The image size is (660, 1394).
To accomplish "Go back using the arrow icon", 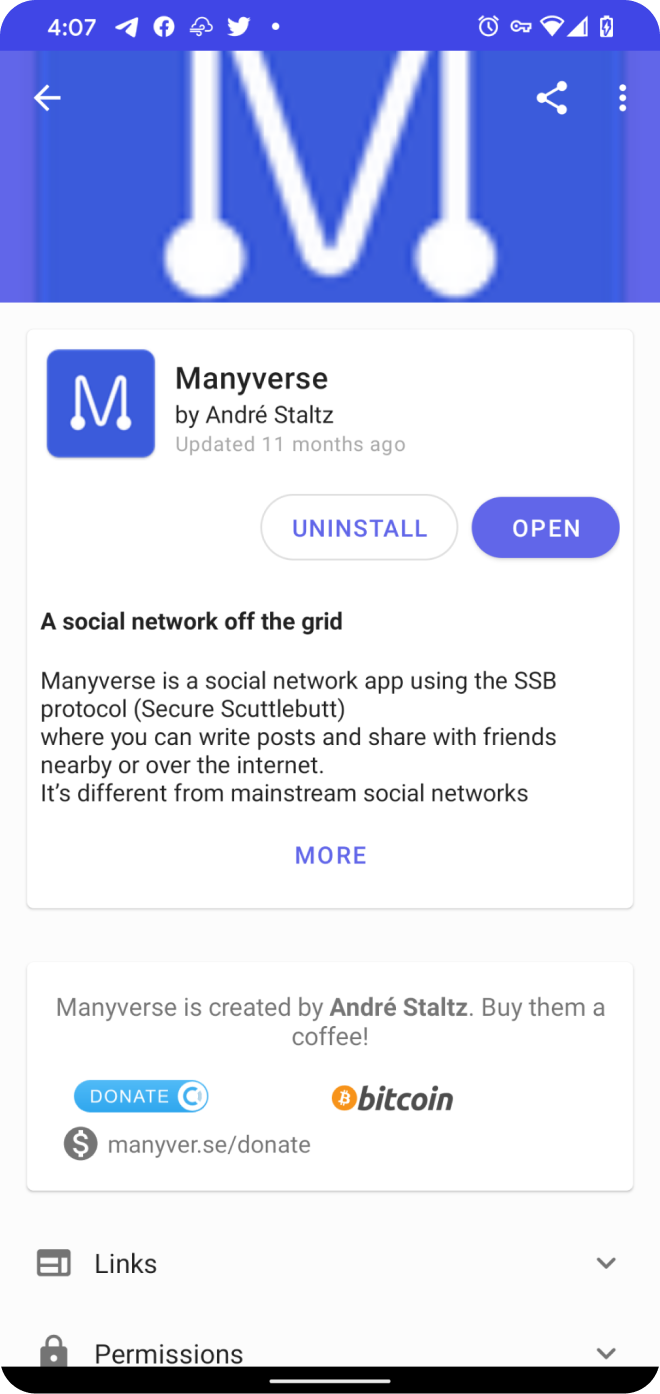I will tap(47, 98).
